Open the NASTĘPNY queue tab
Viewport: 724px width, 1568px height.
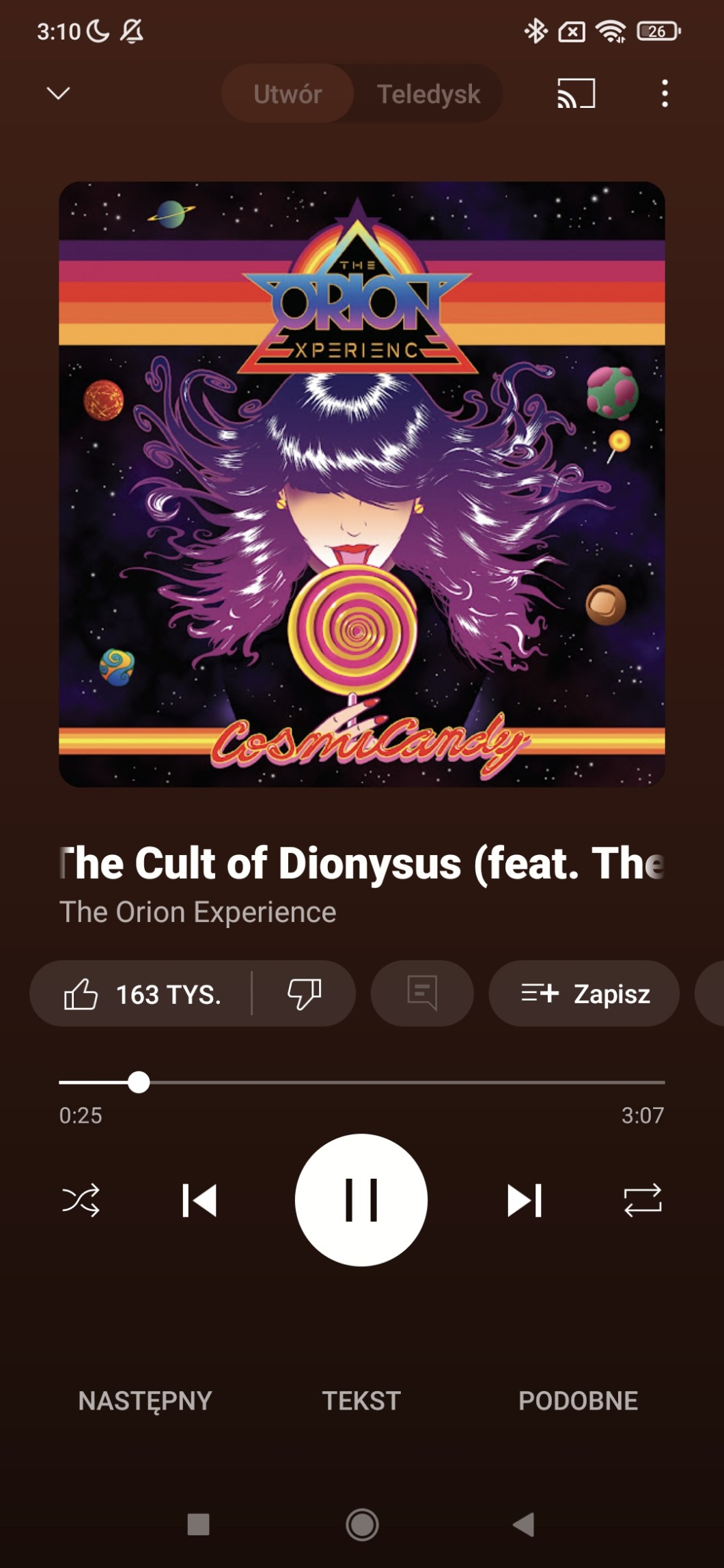tap(145, 1401)
